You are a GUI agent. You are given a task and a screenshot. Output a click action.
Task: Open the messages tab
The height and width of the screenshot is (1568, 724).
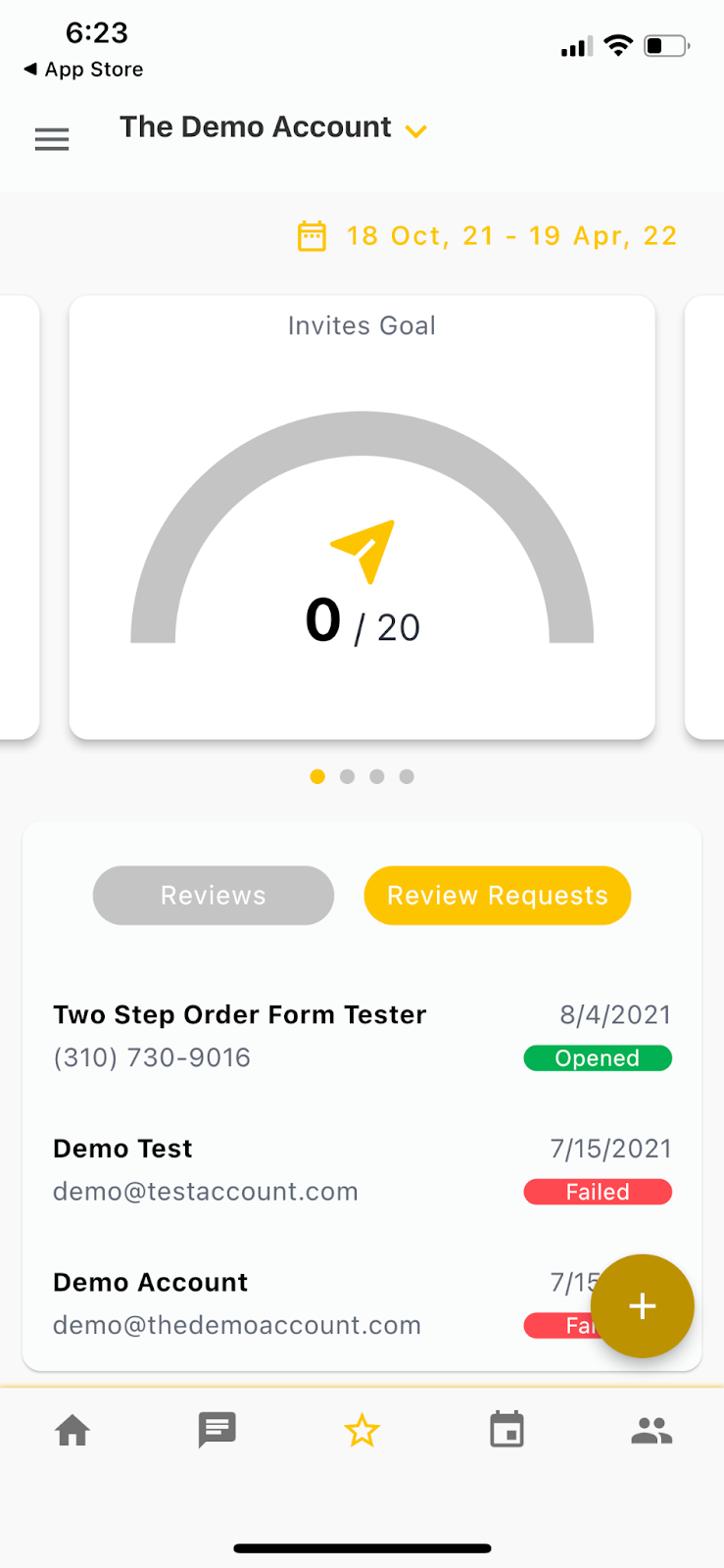pos(217,1431)
